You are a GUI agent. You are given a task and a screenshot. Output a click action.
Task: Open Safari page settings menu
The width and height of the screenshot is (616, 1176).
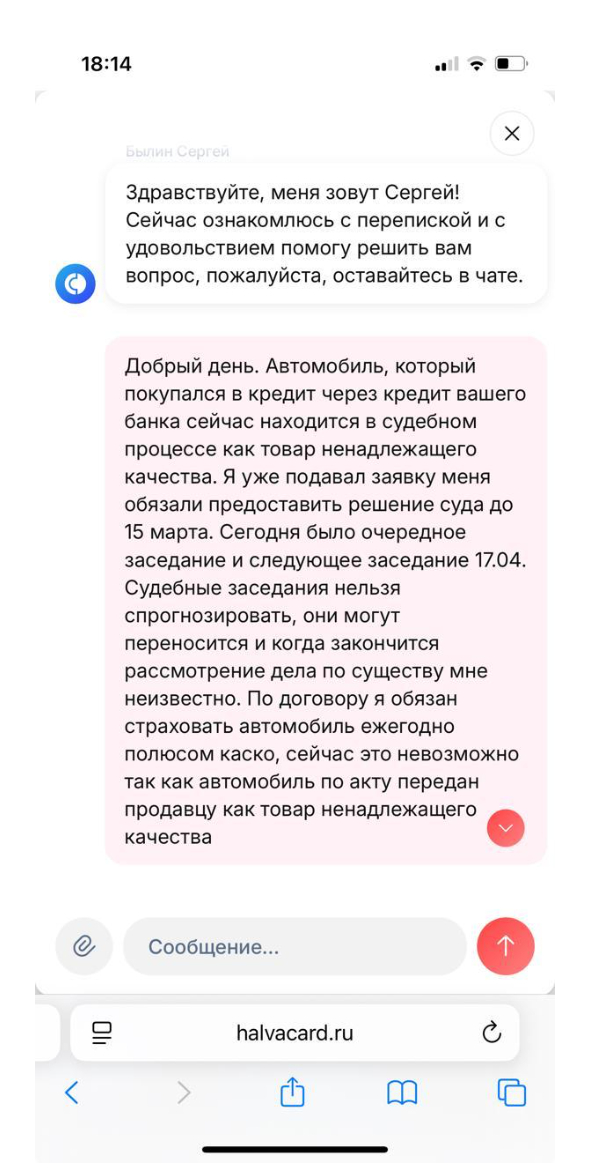pos(101,1033)
